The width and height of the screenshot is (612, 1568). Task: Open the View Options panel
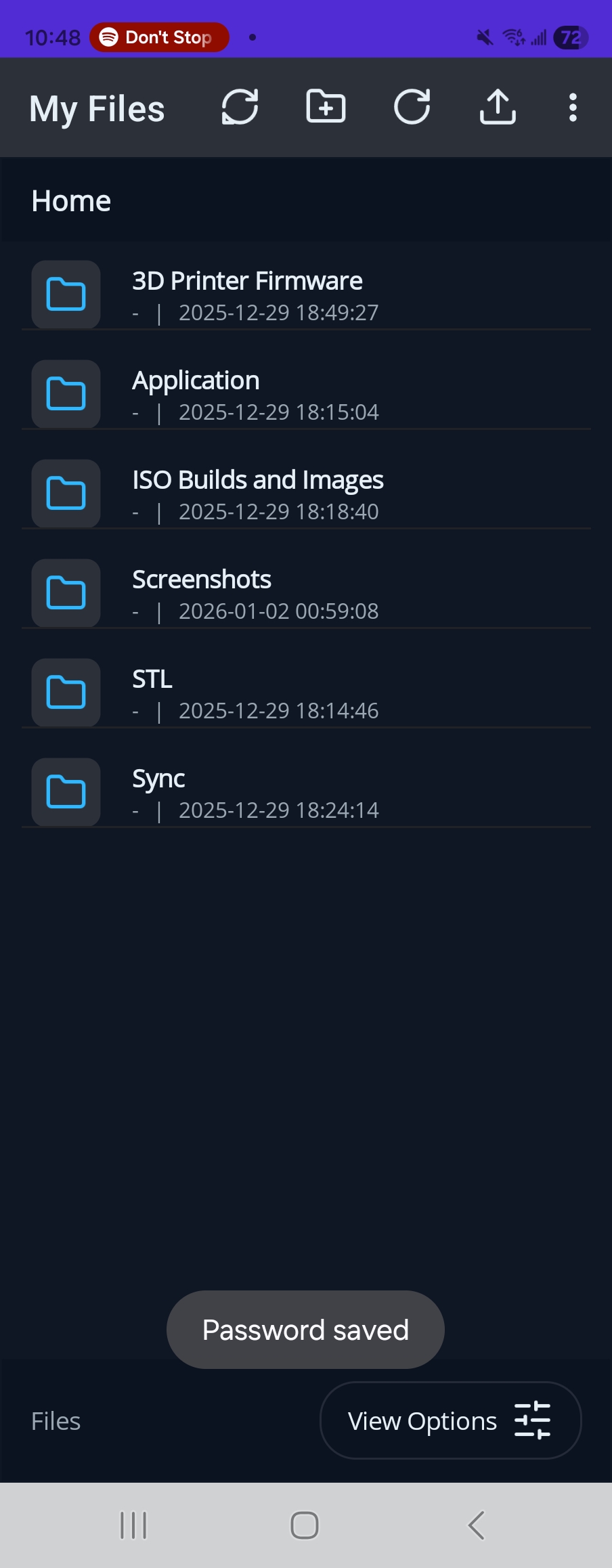pos(450,1420)
